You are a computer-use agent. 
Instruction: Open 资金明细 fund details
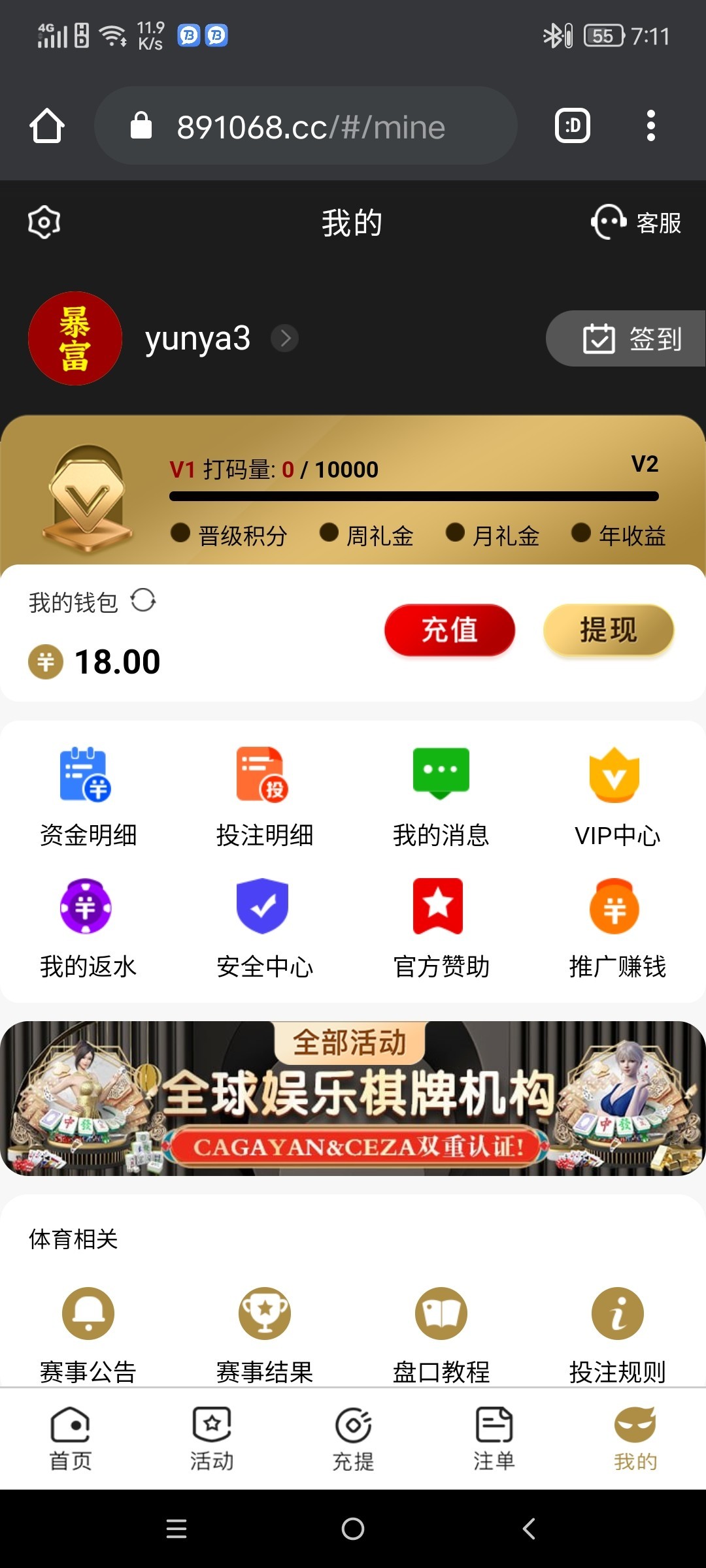point(88,797)
